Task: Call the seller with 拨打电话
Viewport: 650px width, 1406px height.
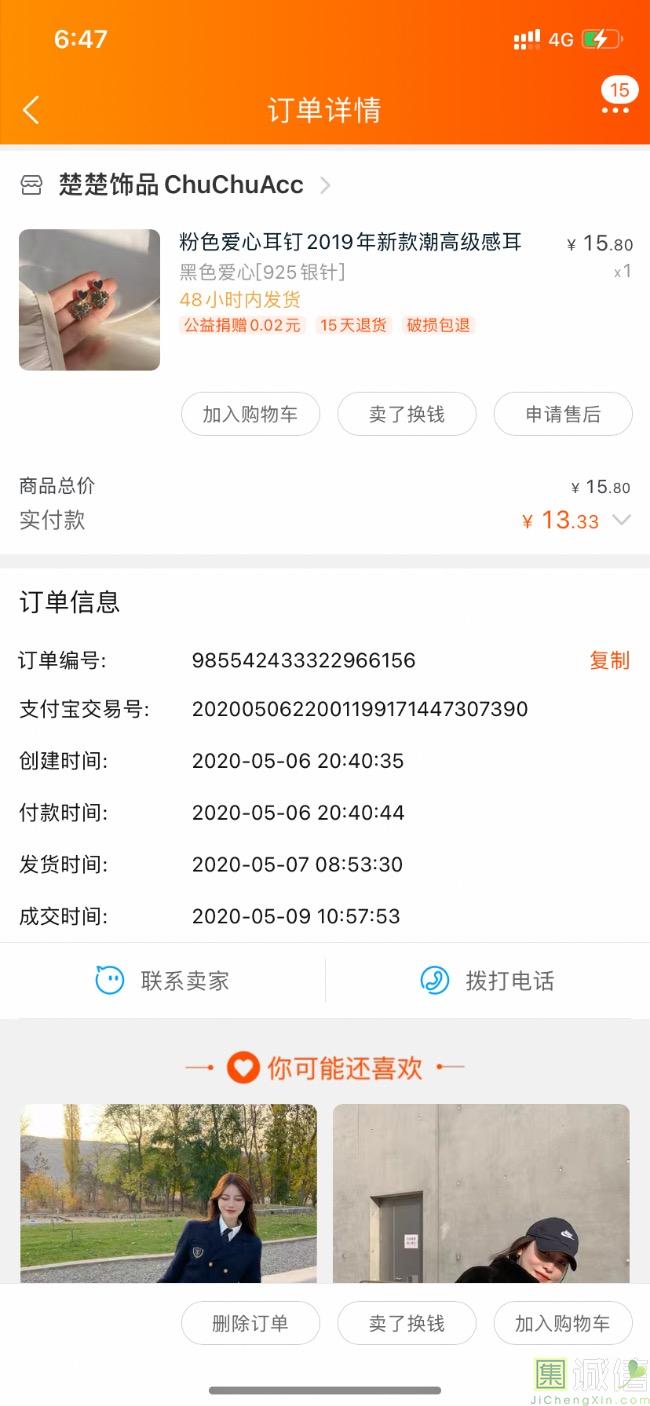Action: point(488,981)
